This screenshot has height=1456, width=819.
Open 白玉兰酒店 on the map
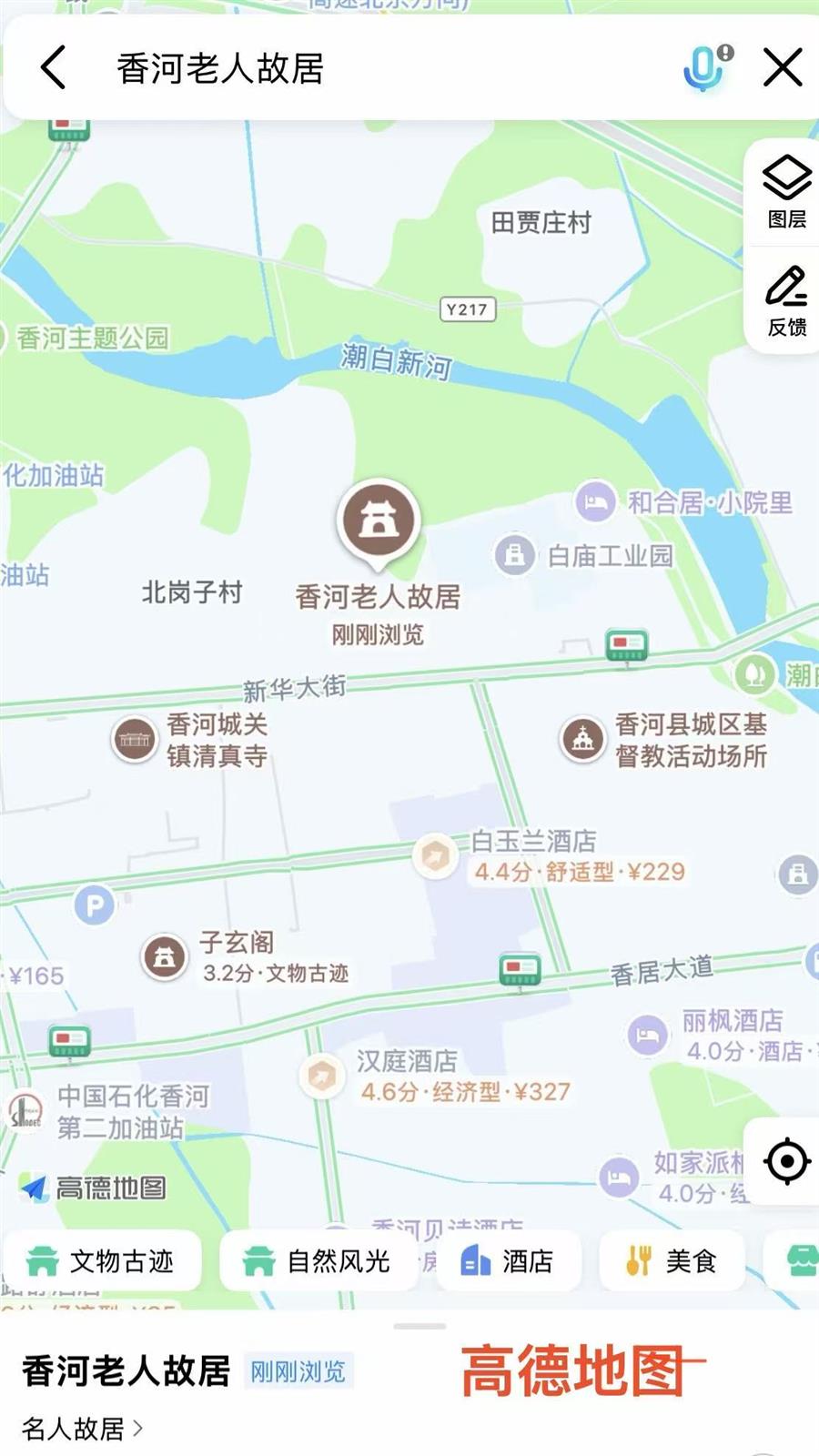pos(436,855)
